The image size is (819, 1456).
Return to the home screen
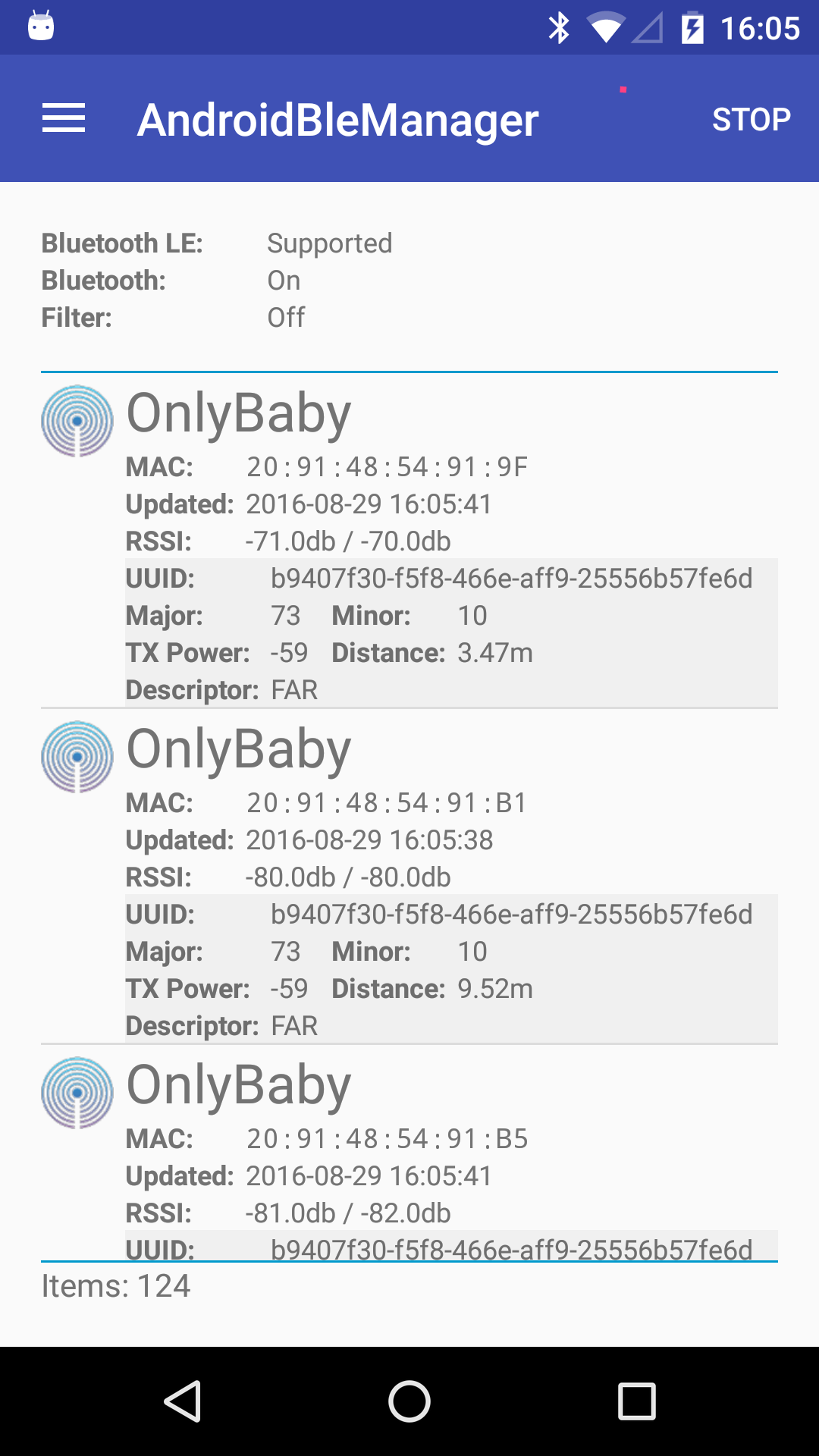click(x=409, y=1401)
